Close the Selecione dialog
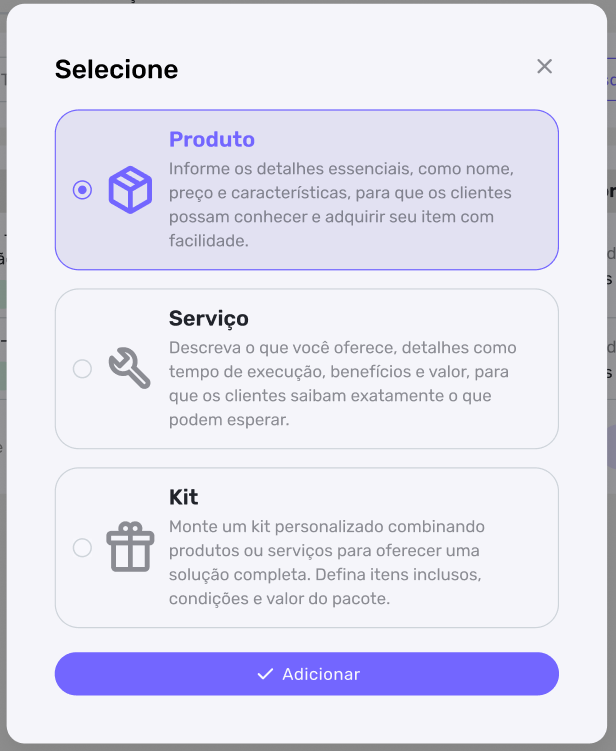The width and height of the screenshot is (616, 751). click(x=544, y=67)
